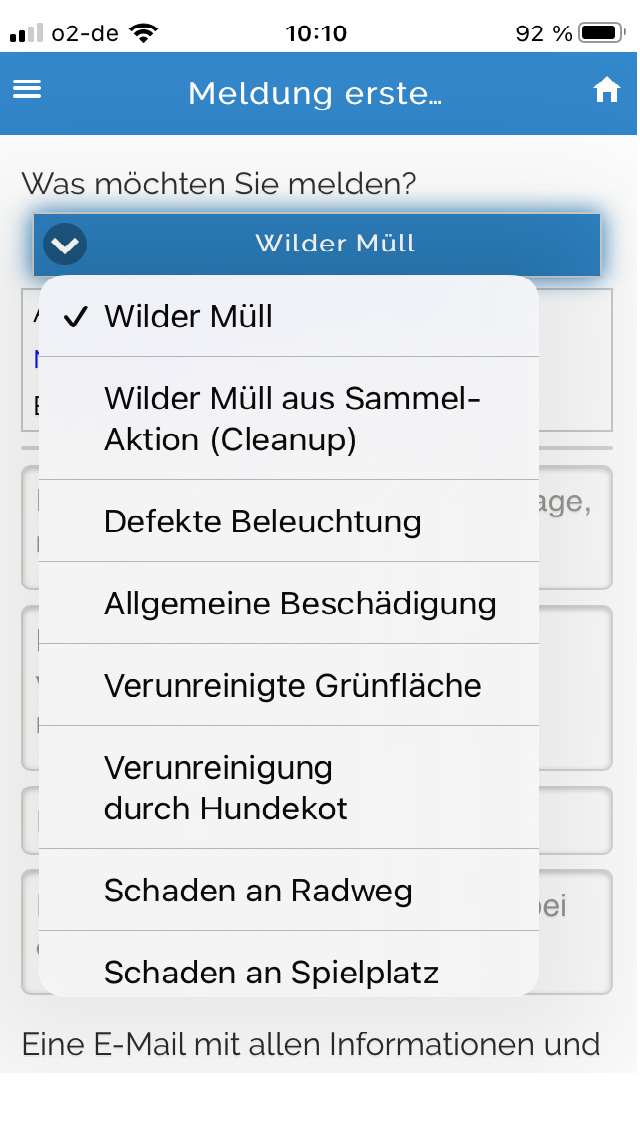Select the checked Wilder Müll option
The image size is (640, 1136).
[x=288, y=317]
